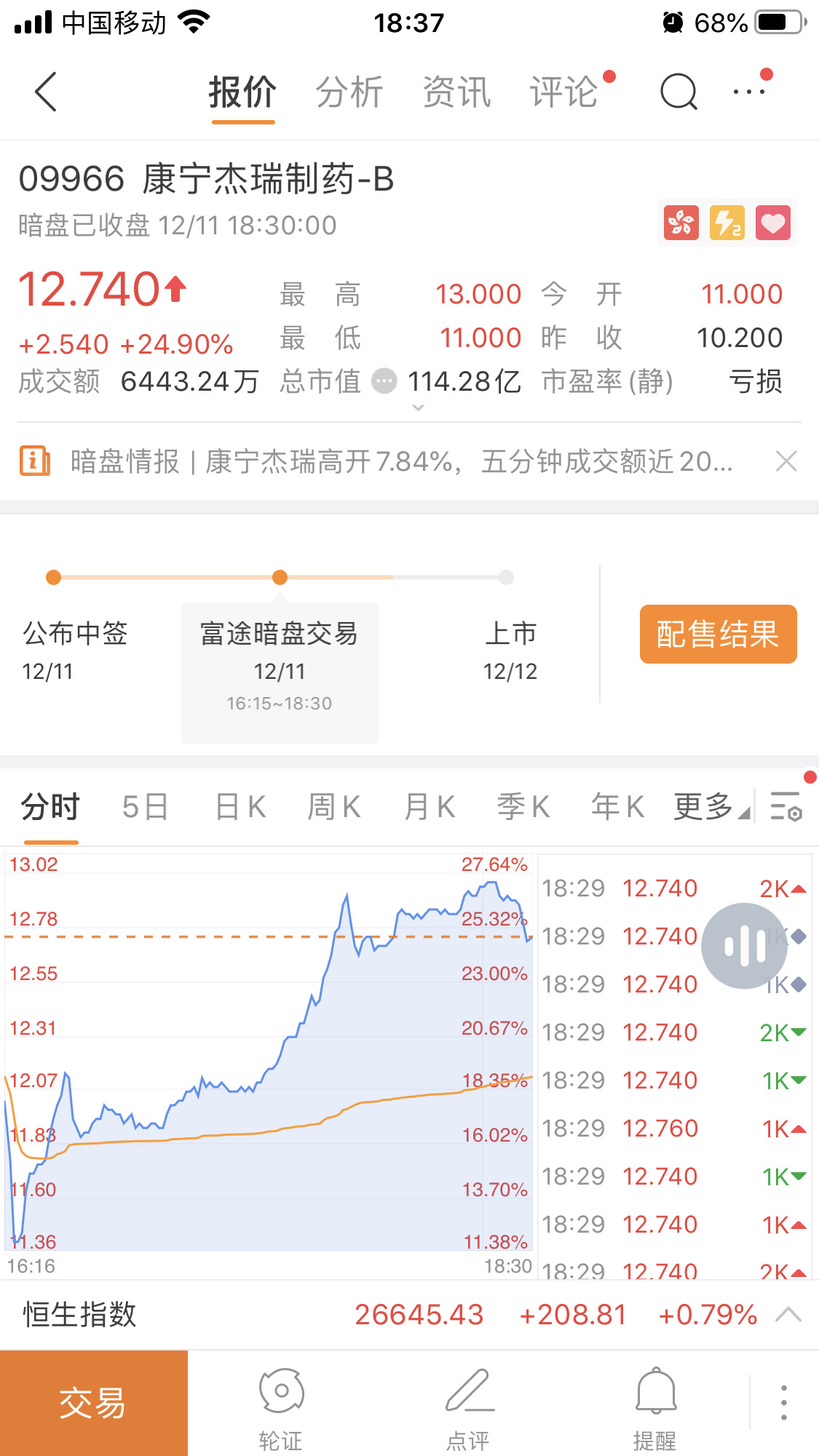Image resolution: width=819 pixels, height=1456 pixels.
Task: Switch chart to 5日 view
Action: [x=146, y=808]
